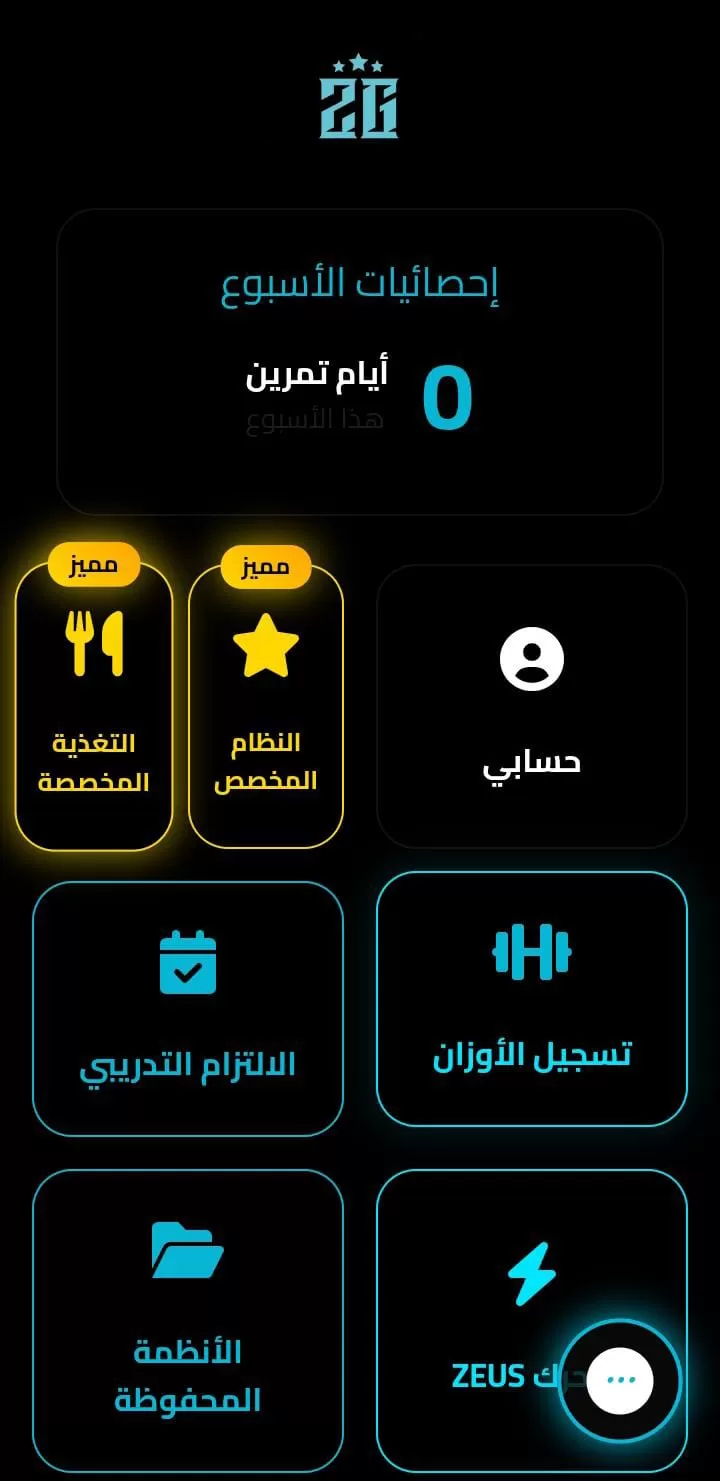720x1481 pixels.
Task: Click the أيام تمرين counter showing 0
Action: tap(447, 398)
